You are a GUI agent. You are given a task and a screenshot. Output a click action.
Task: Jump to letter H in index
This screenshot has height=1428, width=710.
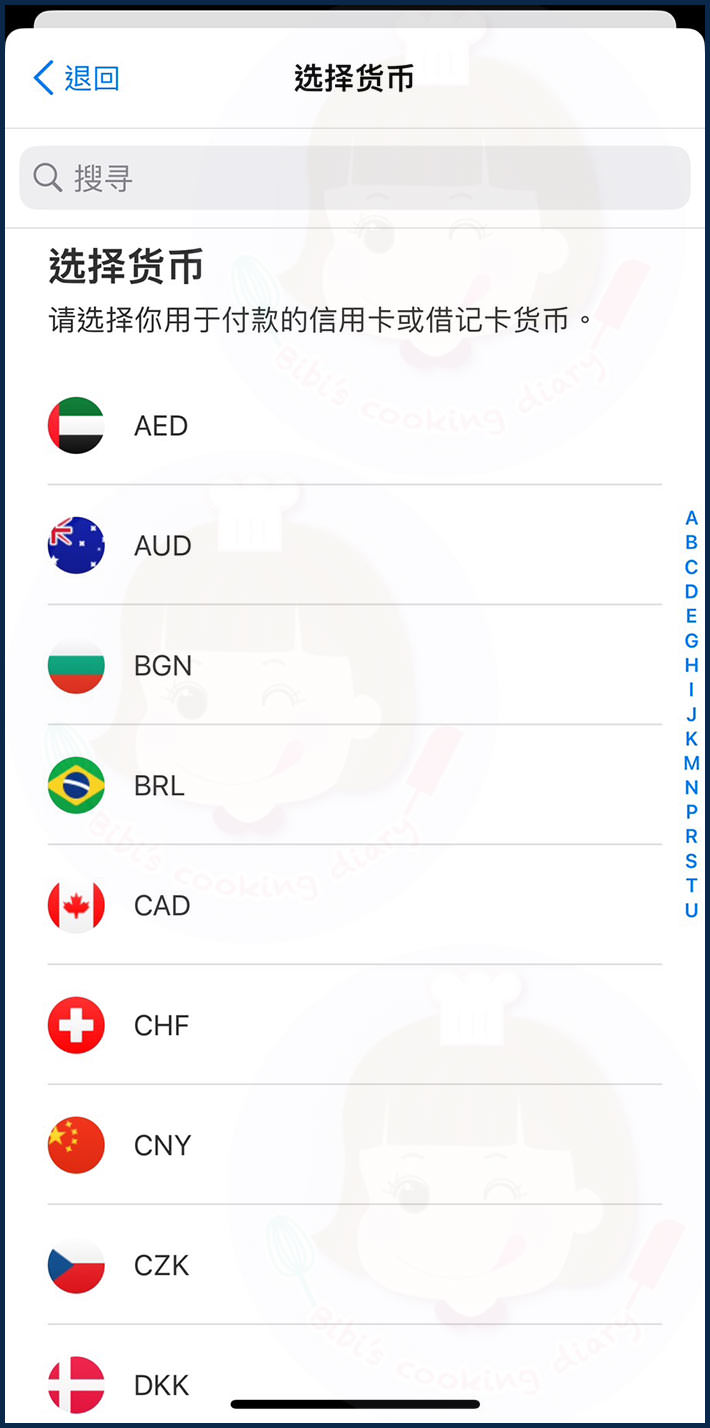691,665
